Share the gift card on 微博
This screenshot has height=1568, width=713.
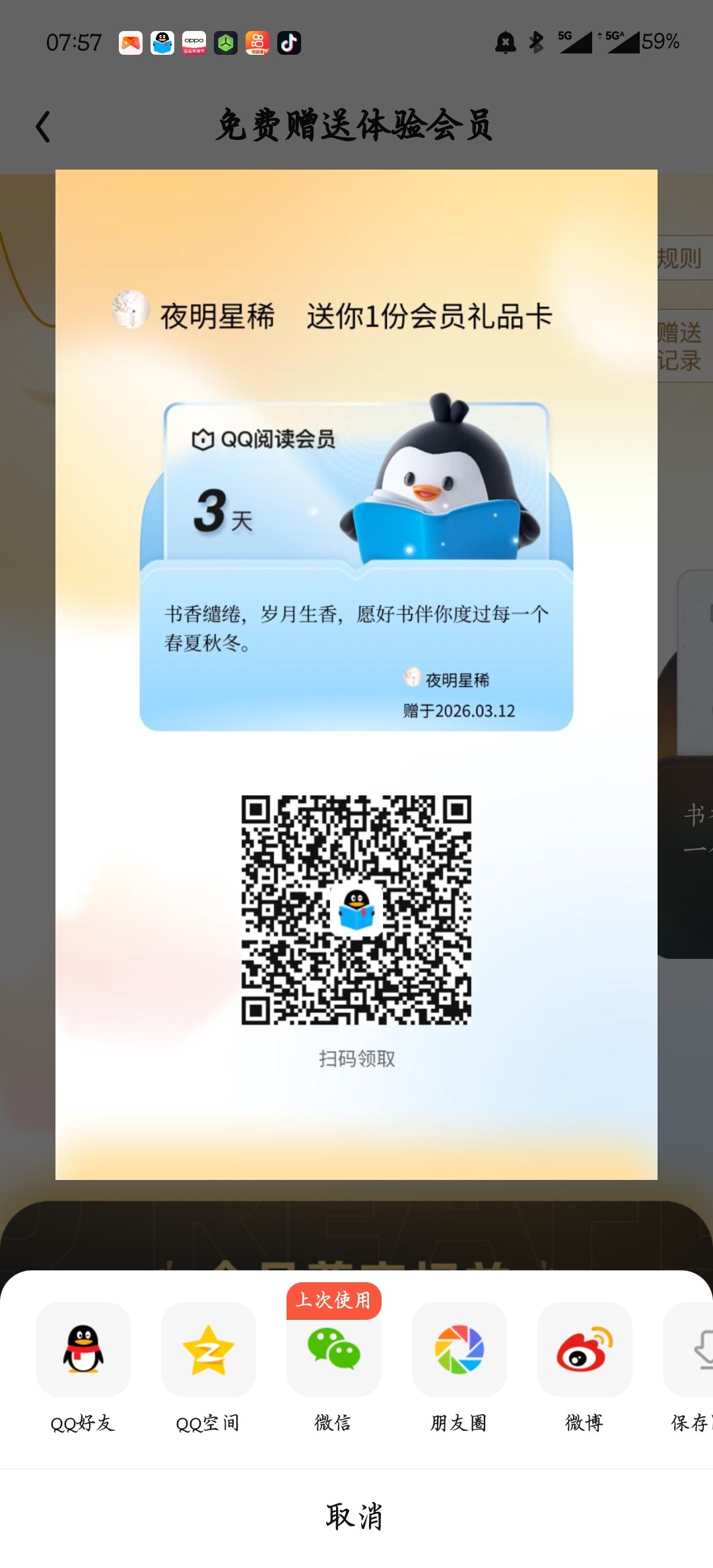585,1349
